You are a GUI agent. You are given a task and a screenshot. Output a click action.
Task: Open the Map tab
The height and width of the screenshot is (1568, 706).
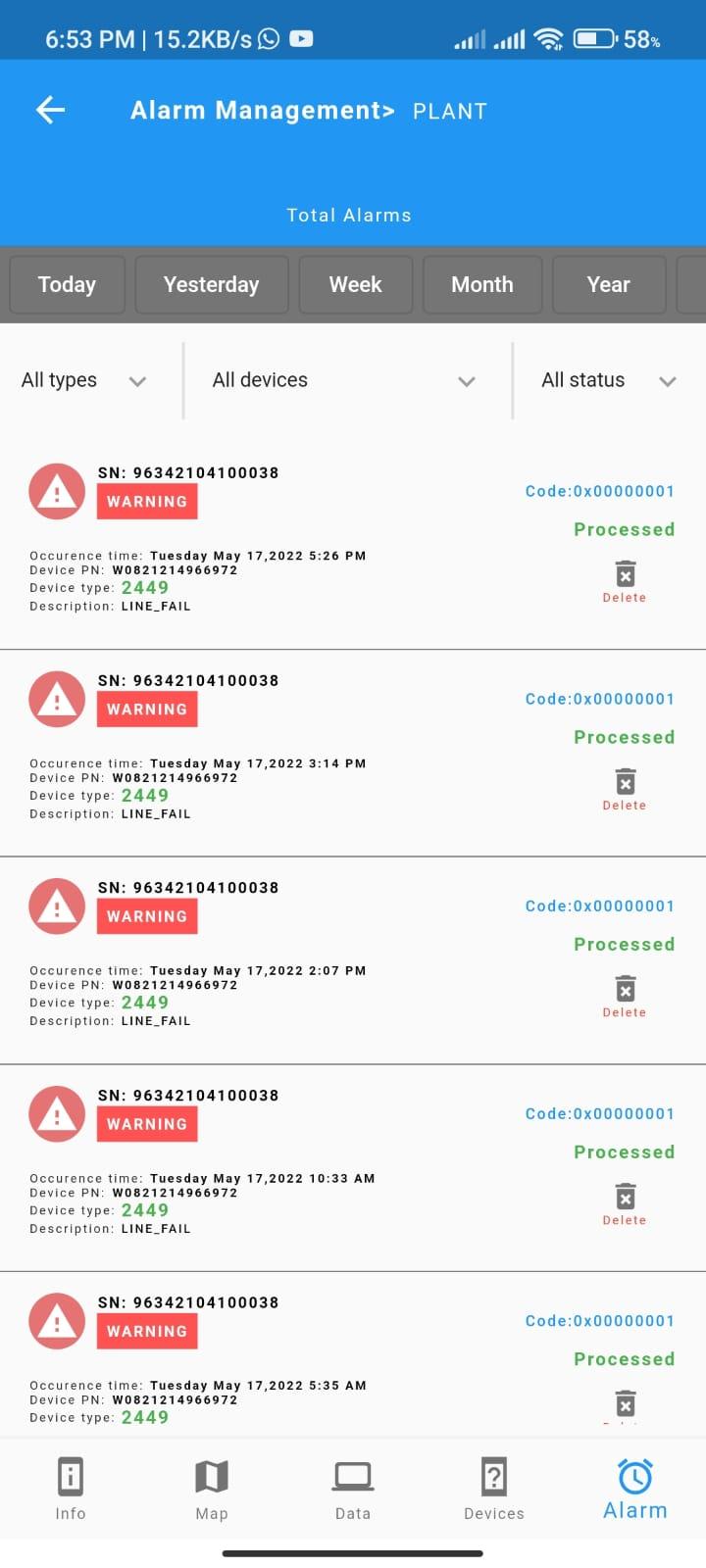[x=212, y=1489]
